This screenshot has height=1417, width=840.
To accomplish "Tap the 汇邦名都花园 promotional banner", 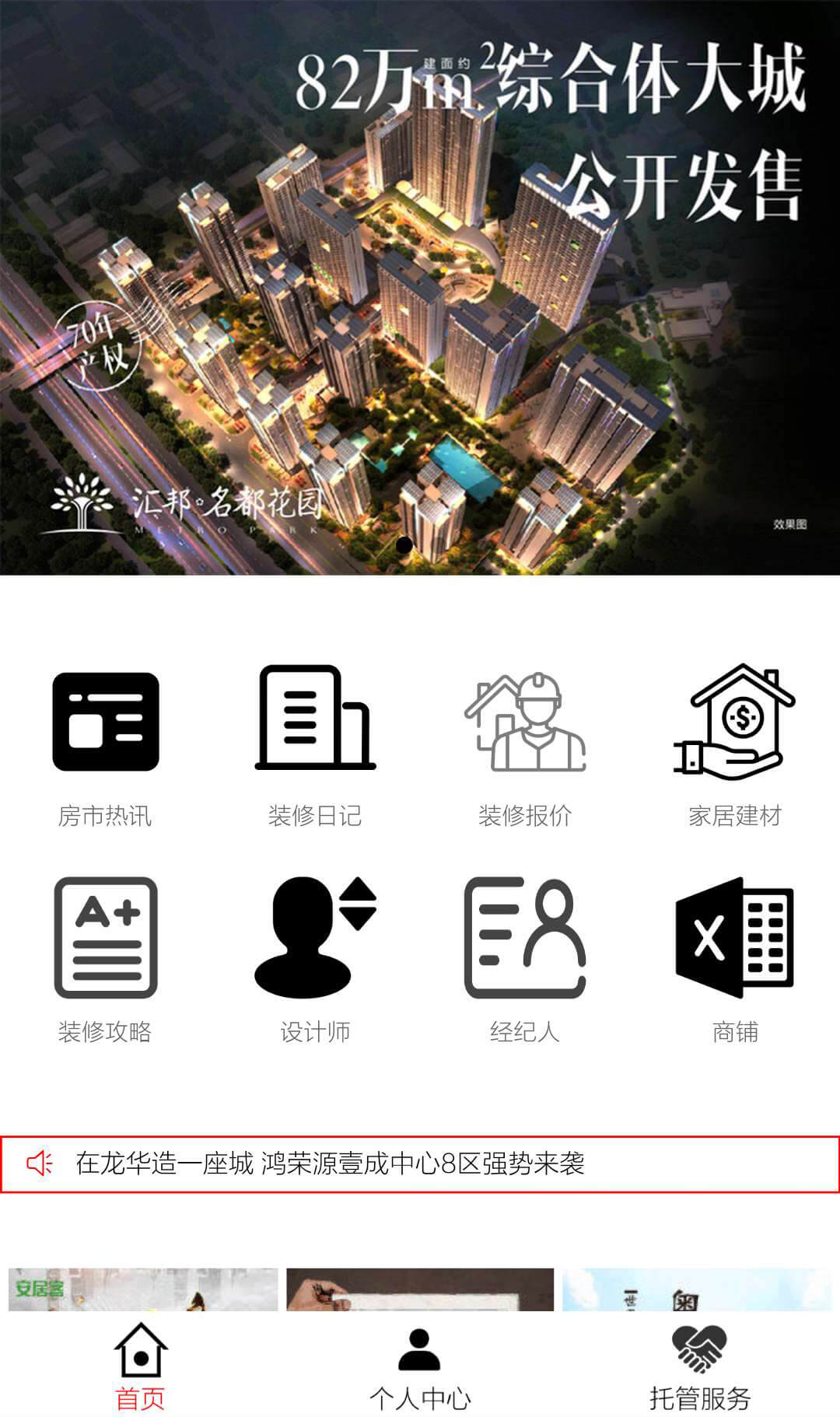I will (x=420, y=288).
